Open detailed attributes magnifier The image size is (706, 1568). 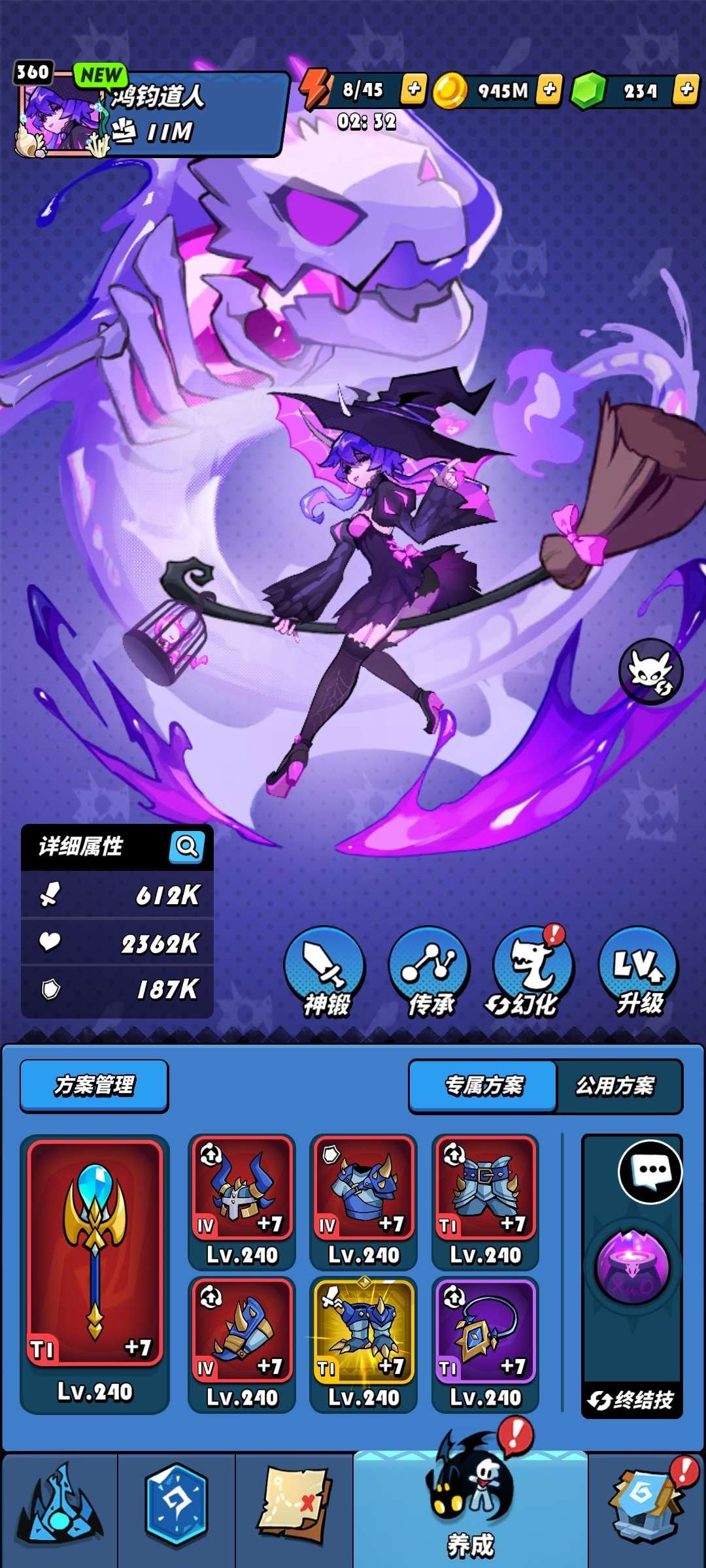(x=186, y=847)
